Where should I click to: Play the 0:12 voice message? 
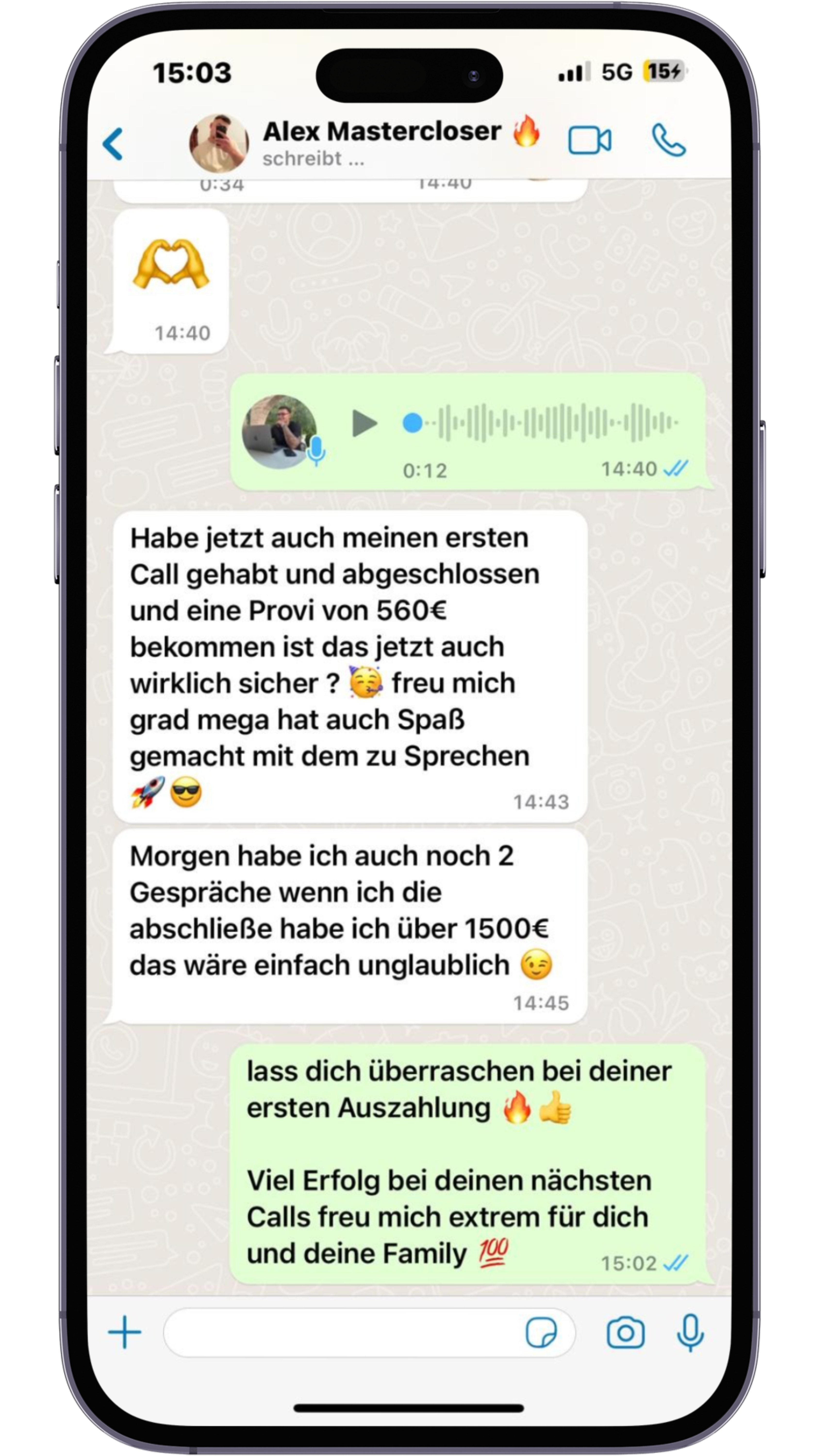[364, 423]
